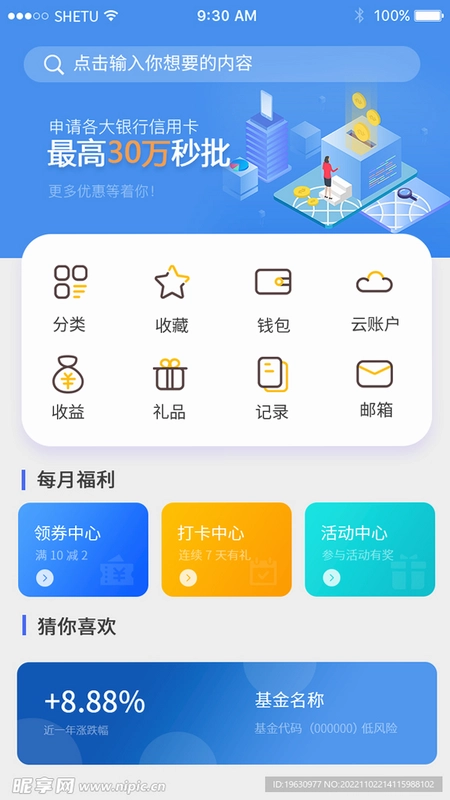Open the 活动中心 activity card
450x800 pixels.
click(370, 549)
